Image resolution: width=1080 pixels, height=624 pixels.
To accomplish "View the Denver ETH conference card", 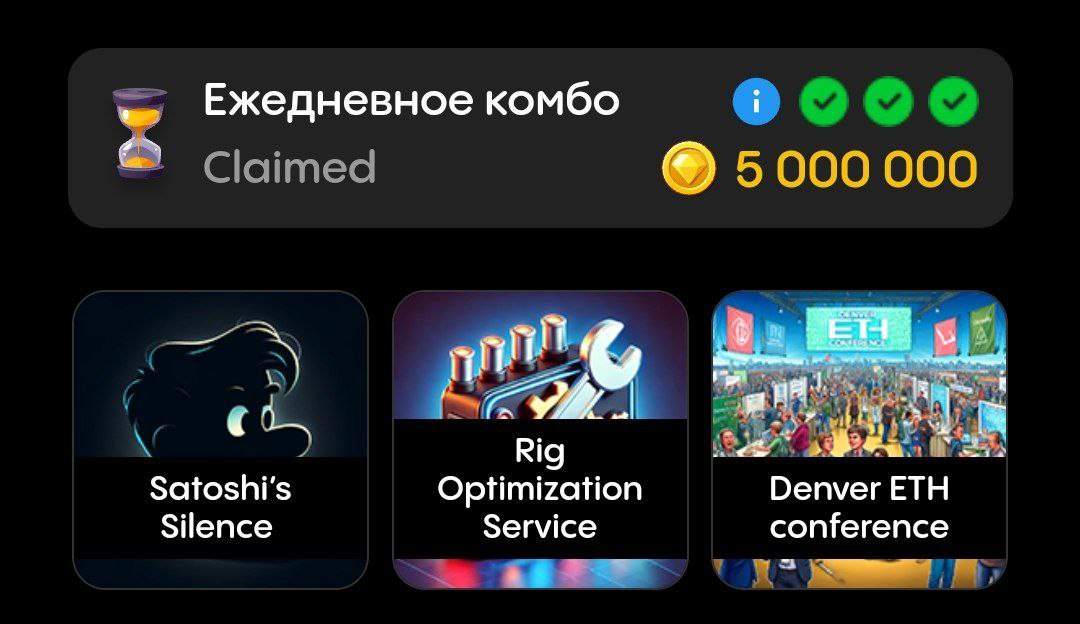I will [859, 440].
